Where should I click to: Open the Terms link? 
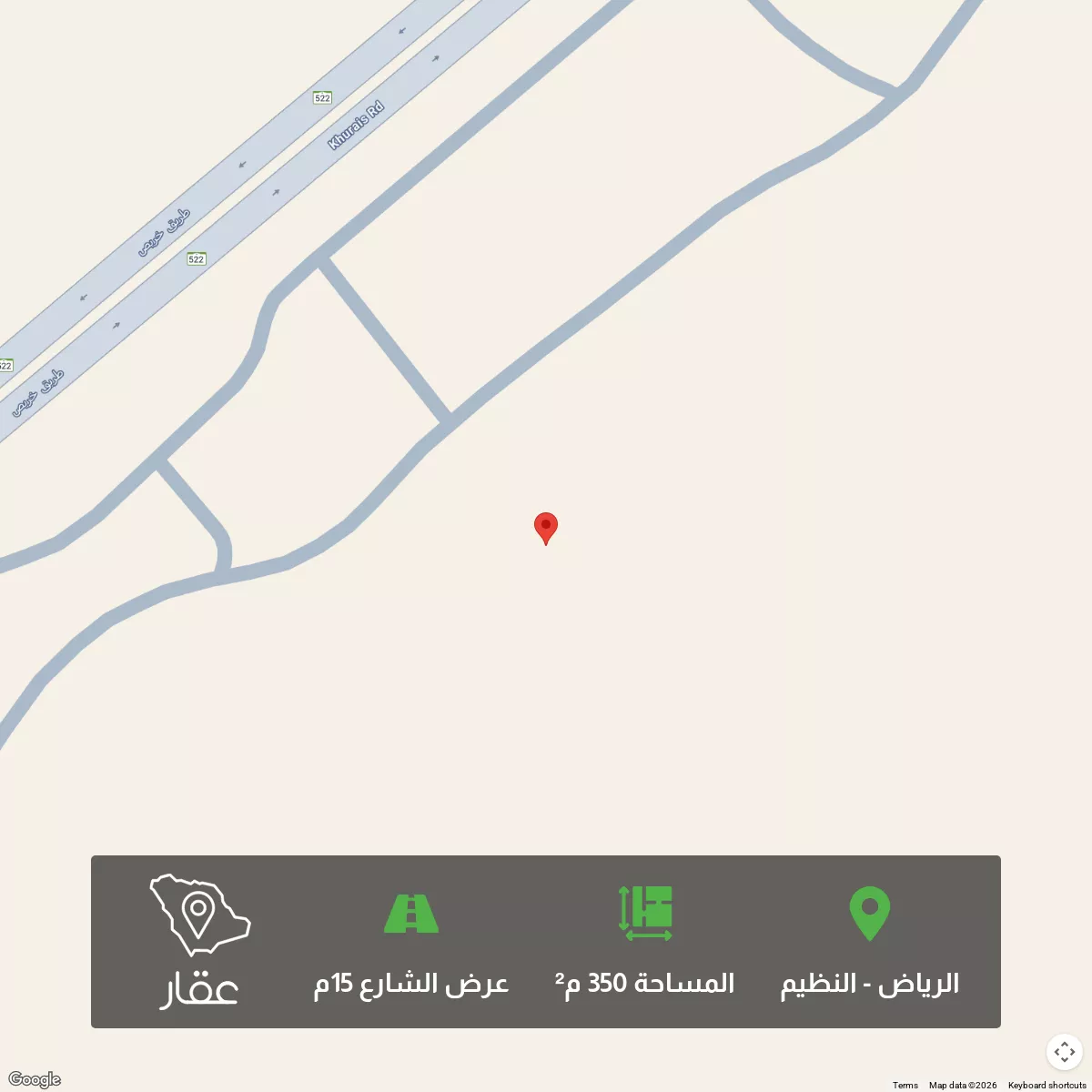[x=905, y=1085]
